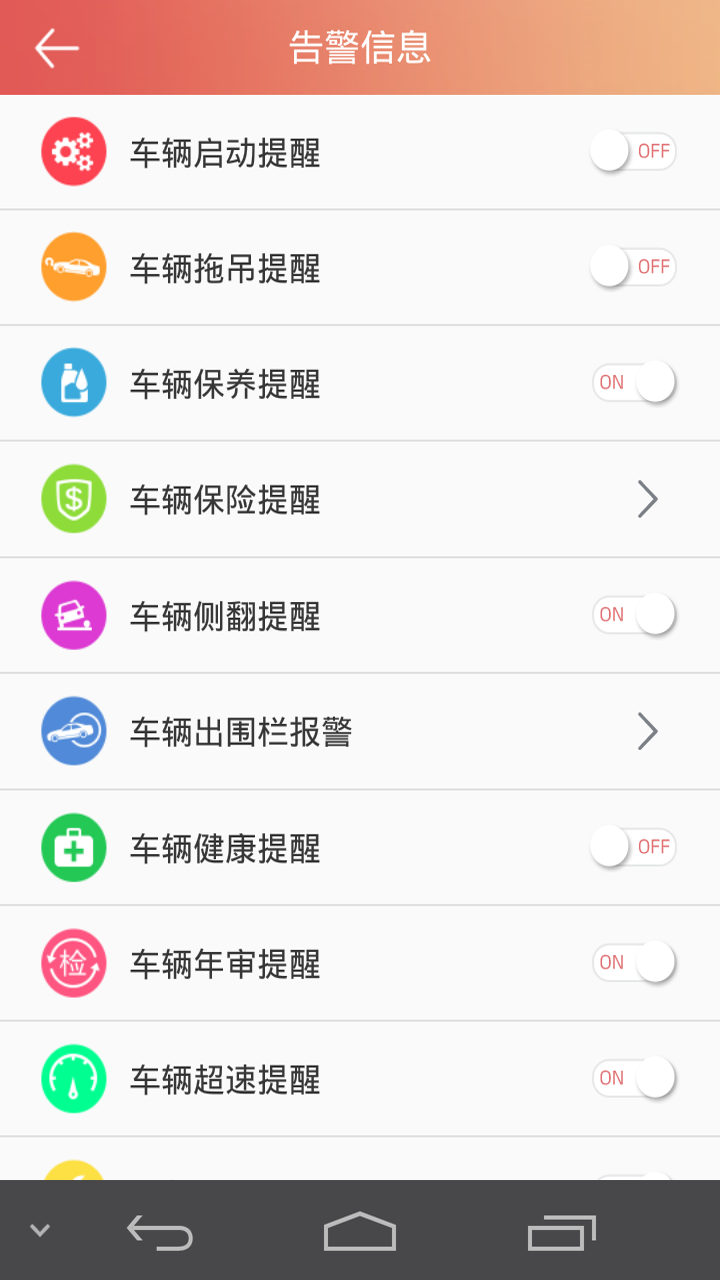Click the annual inspection 检 icon
Screen dimensions: 720x1280
pyautogui.click(x=73, y=962)
